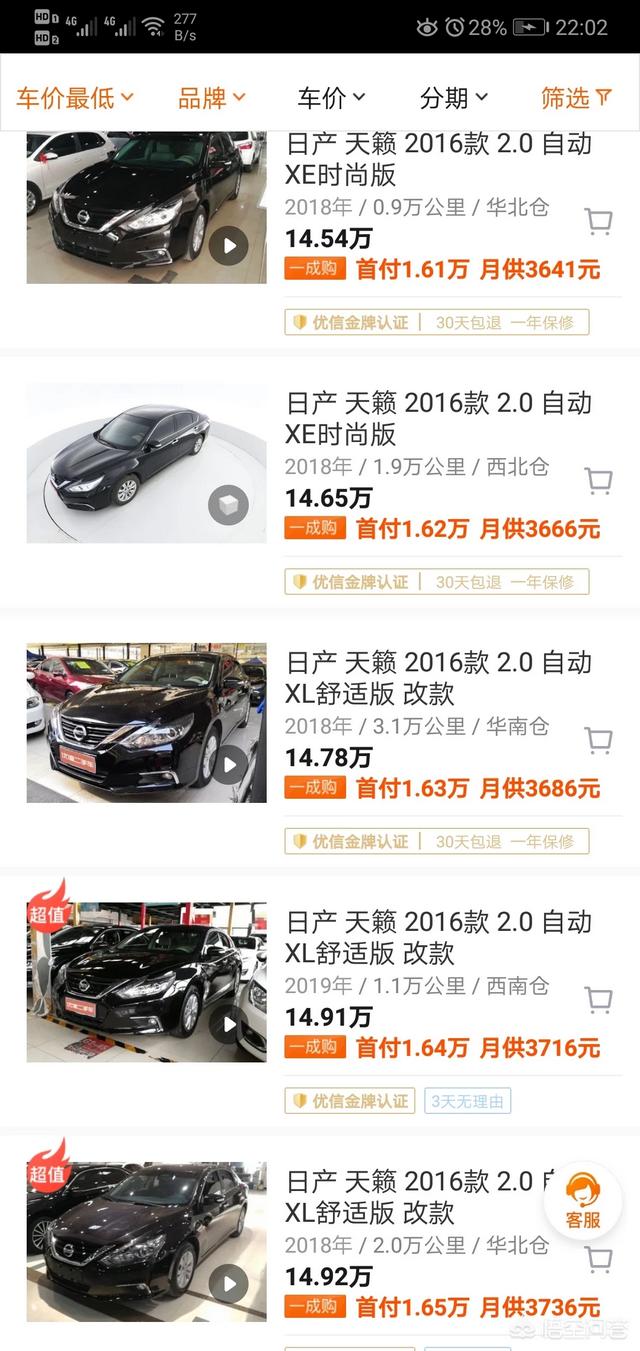Open the 14.91万 天籁 XL舒适版 listing
This screenshot has height=1351, width=640.
[x=438, y=937]
